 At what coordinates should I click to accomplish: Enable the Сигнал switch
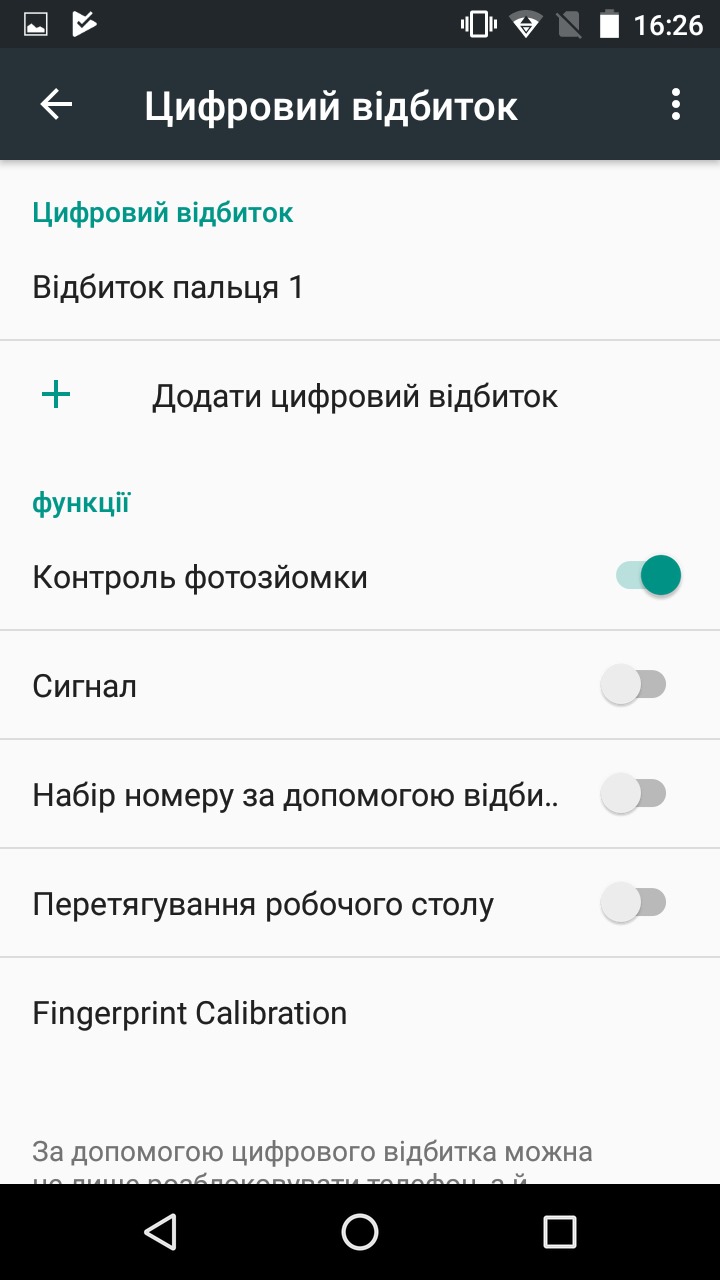pyautogui.click(x=634, y=686)
